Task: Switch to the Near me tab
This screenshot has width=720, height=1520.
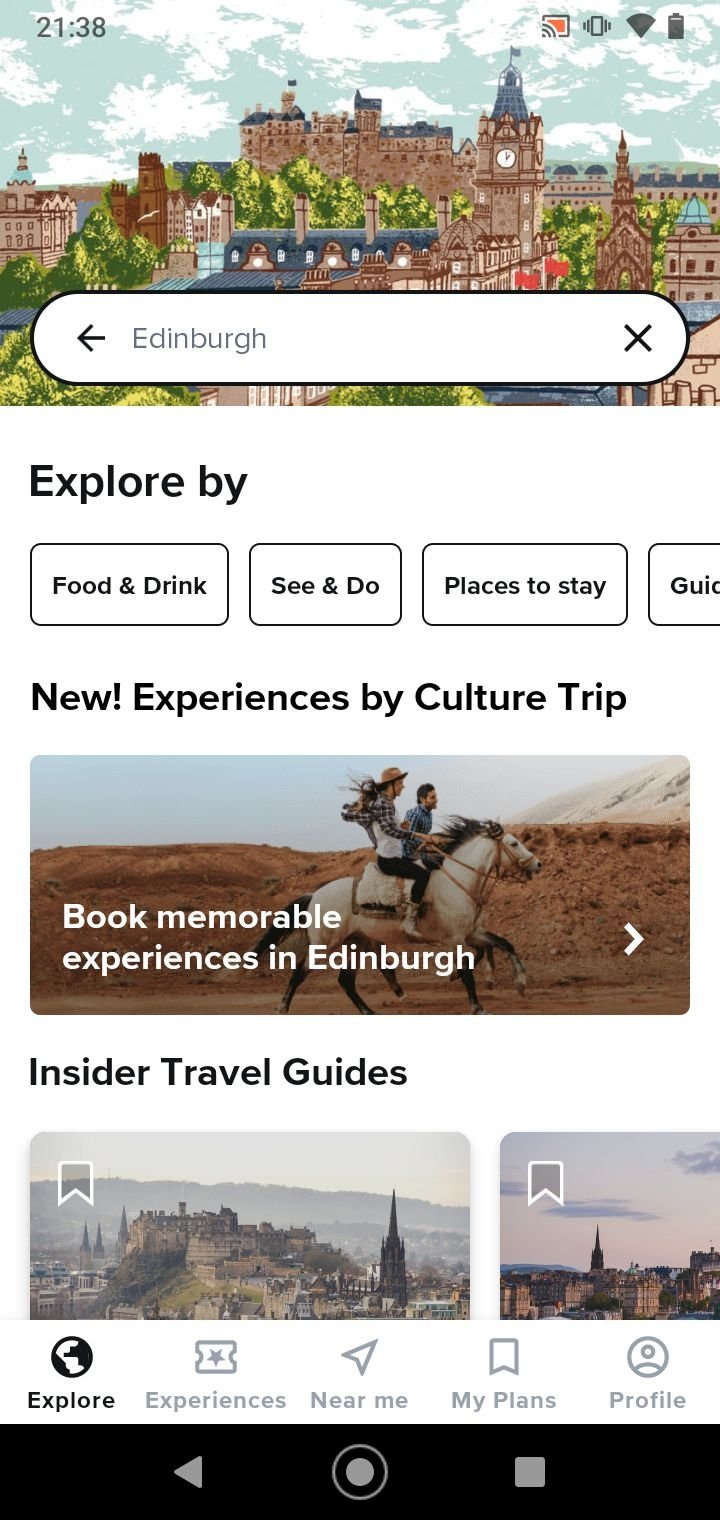Action: point(359,1374)
